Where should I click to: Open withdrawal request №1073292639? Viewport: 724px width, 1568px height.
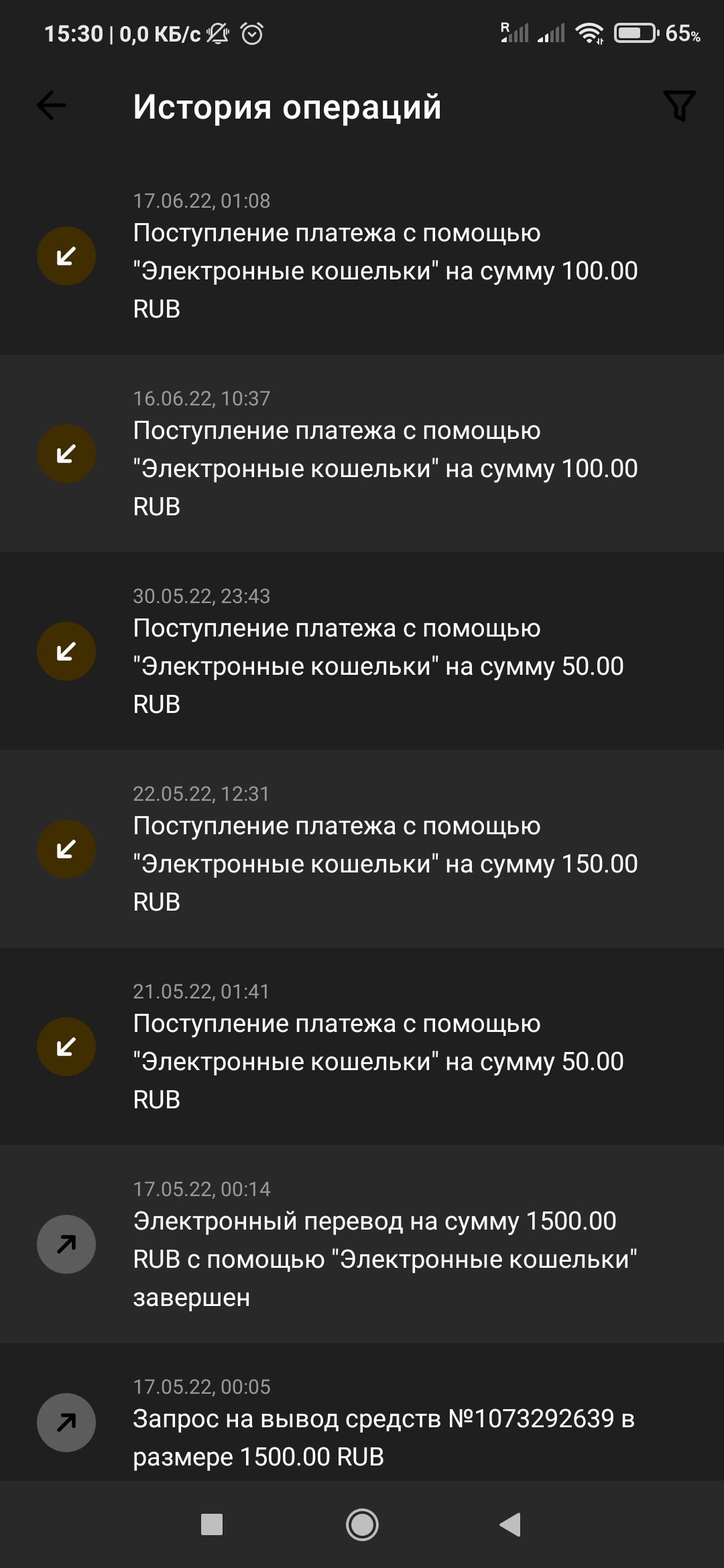[x=362, y=1422]
